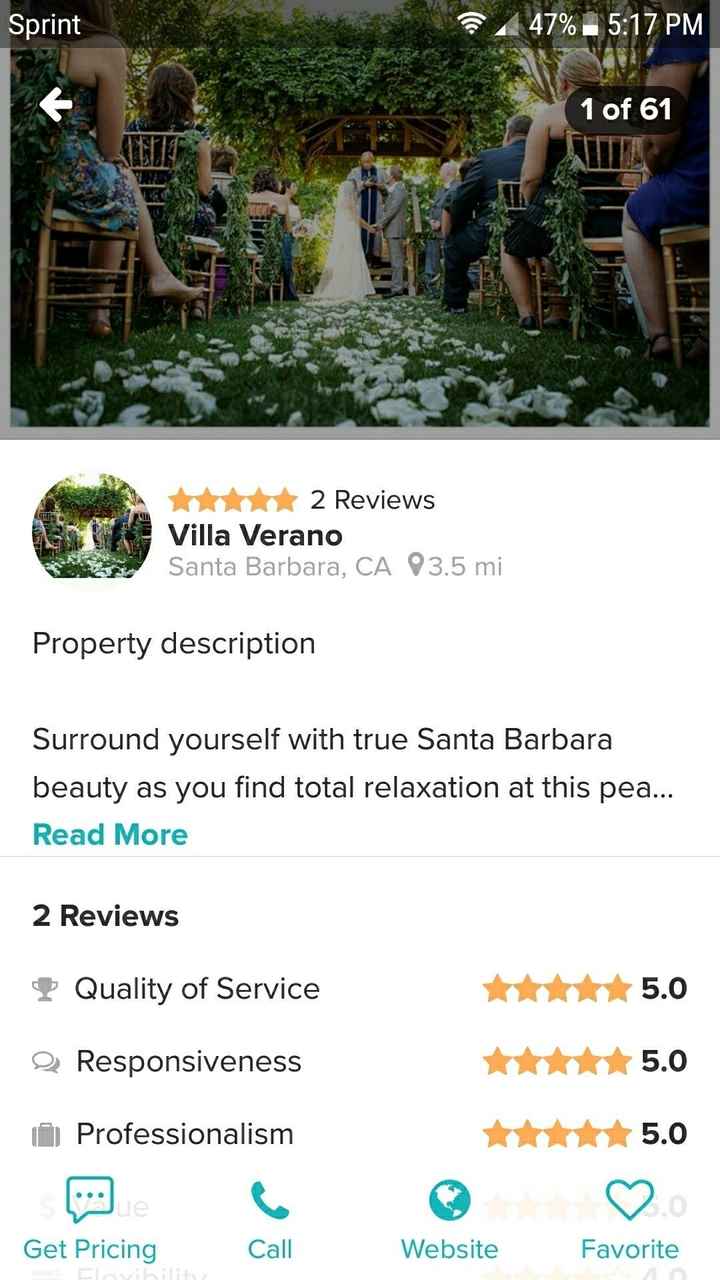This screenshot has width=720, height=1280.
Task: Open the 1 of 61 photo counter
Action: coord(625,110)
